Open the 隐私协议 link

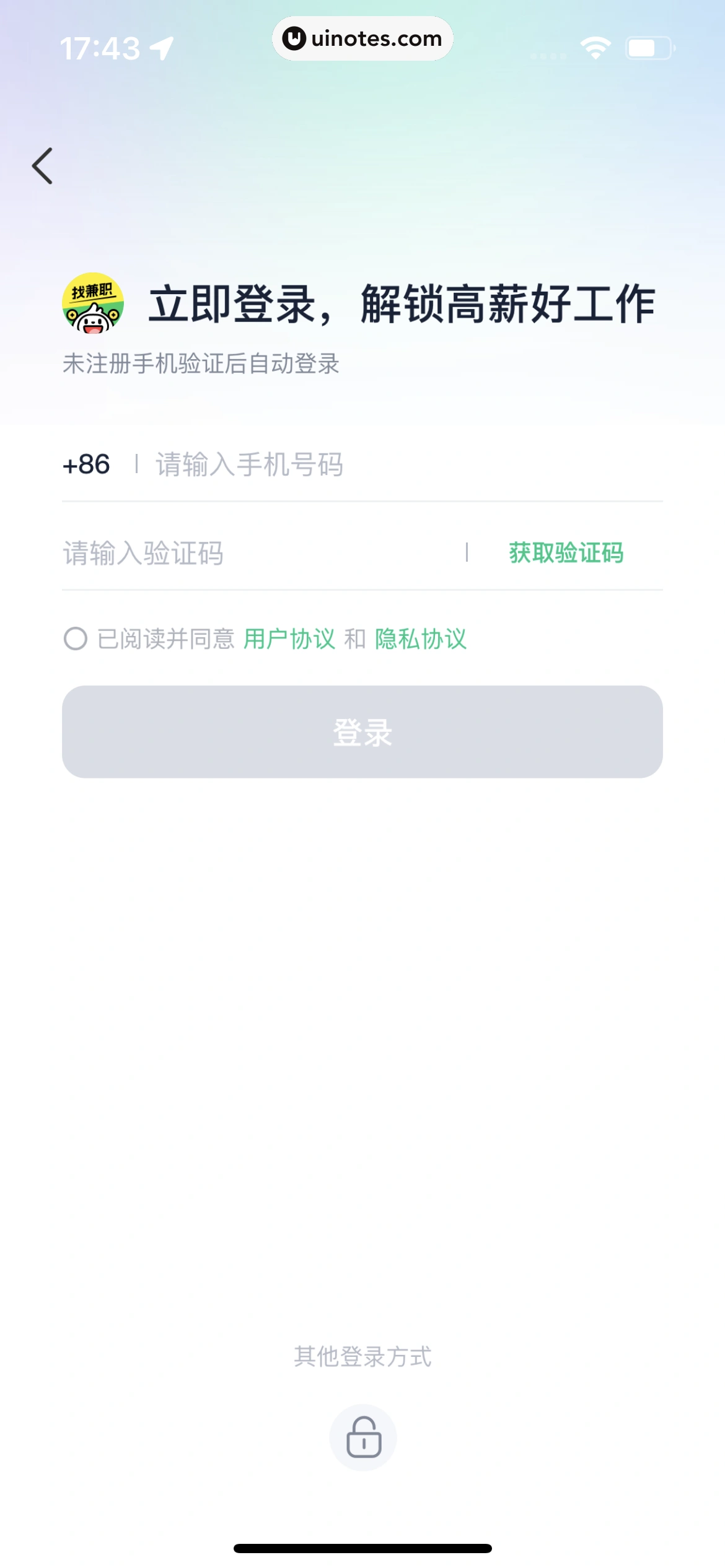point(421,638)
